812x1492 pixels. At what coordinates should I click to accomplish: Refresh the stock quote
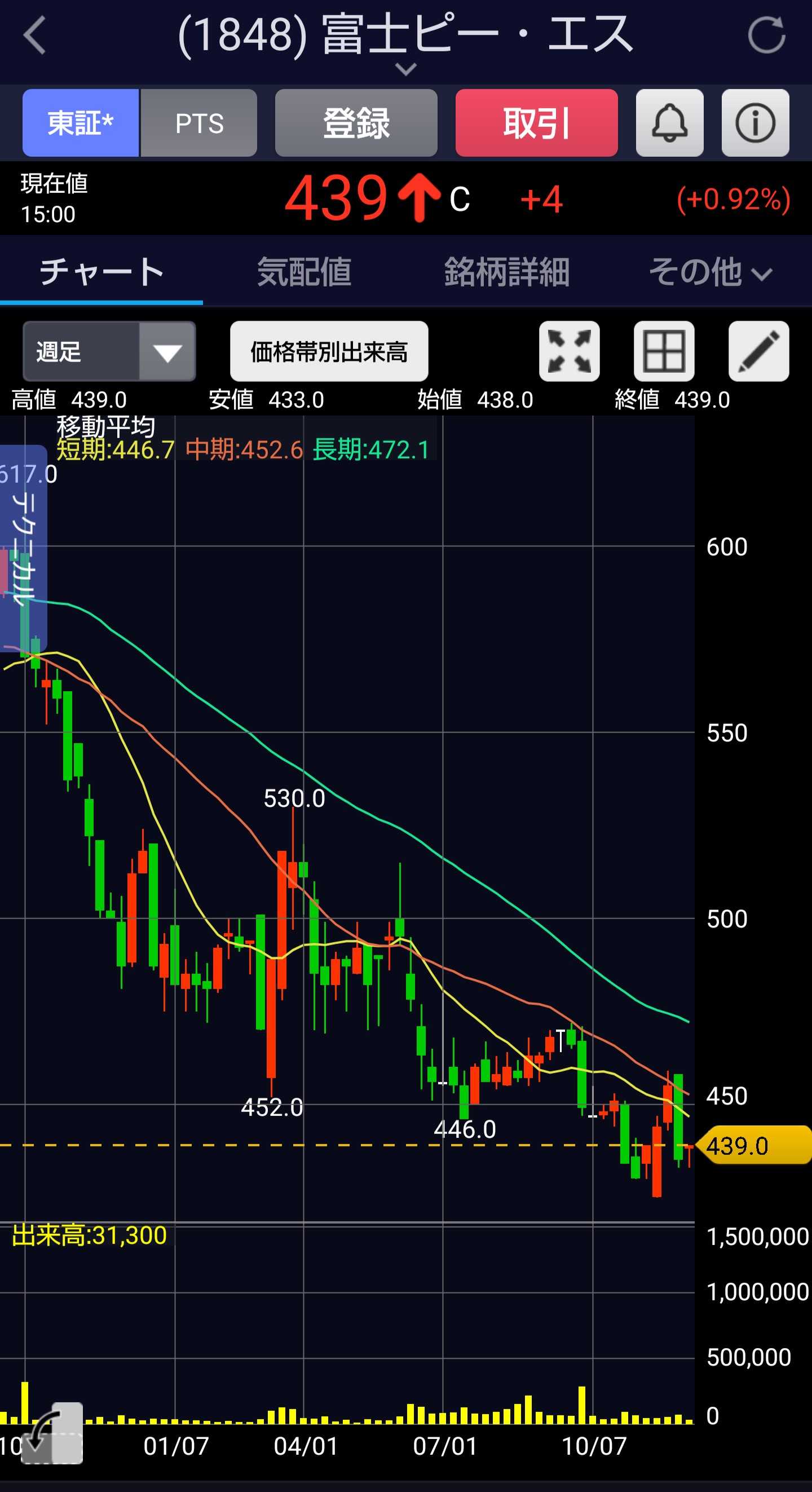pyautogui.click(x=766, y=36)
